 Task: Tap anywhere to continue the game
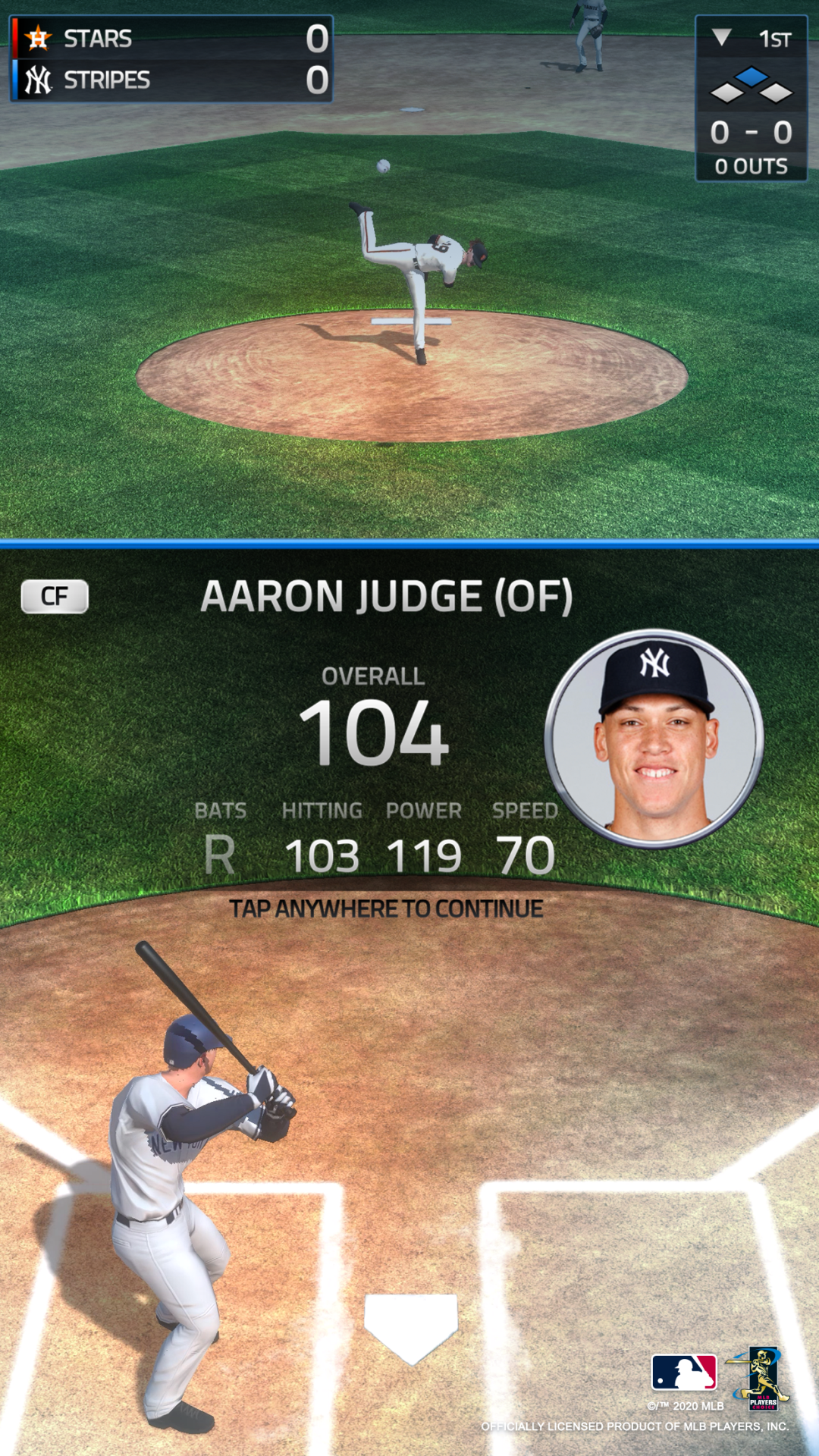click(x=386, y=908)
